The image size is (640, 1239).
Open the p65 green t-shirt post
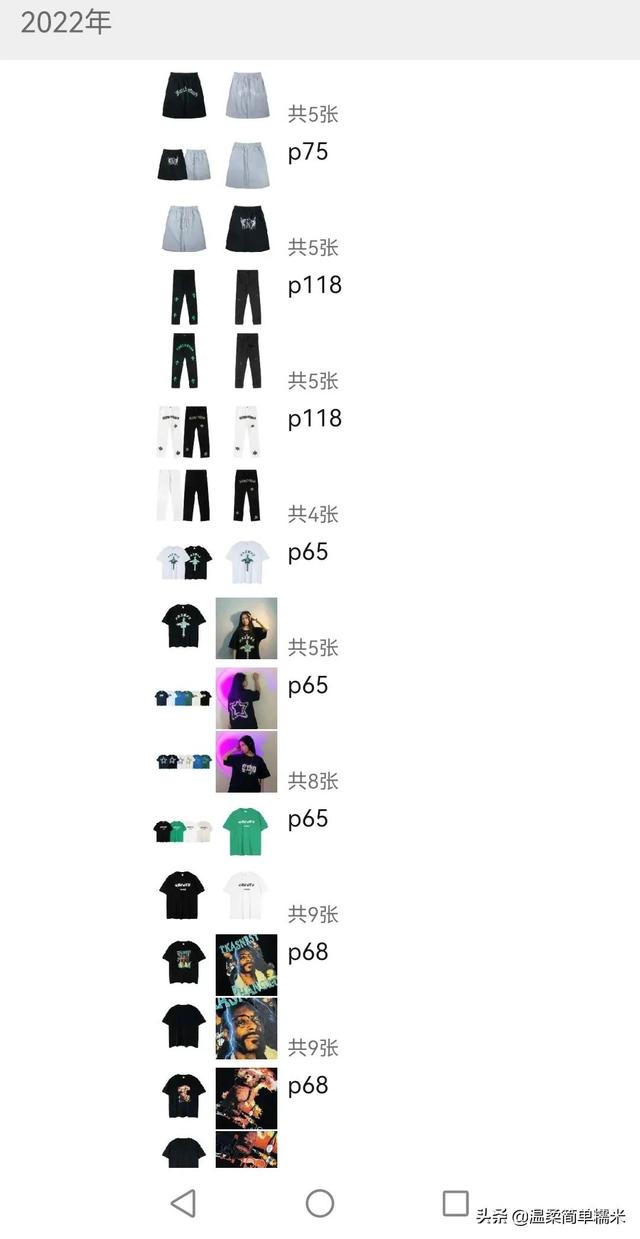pyautogui.click(x=307, y=819)
